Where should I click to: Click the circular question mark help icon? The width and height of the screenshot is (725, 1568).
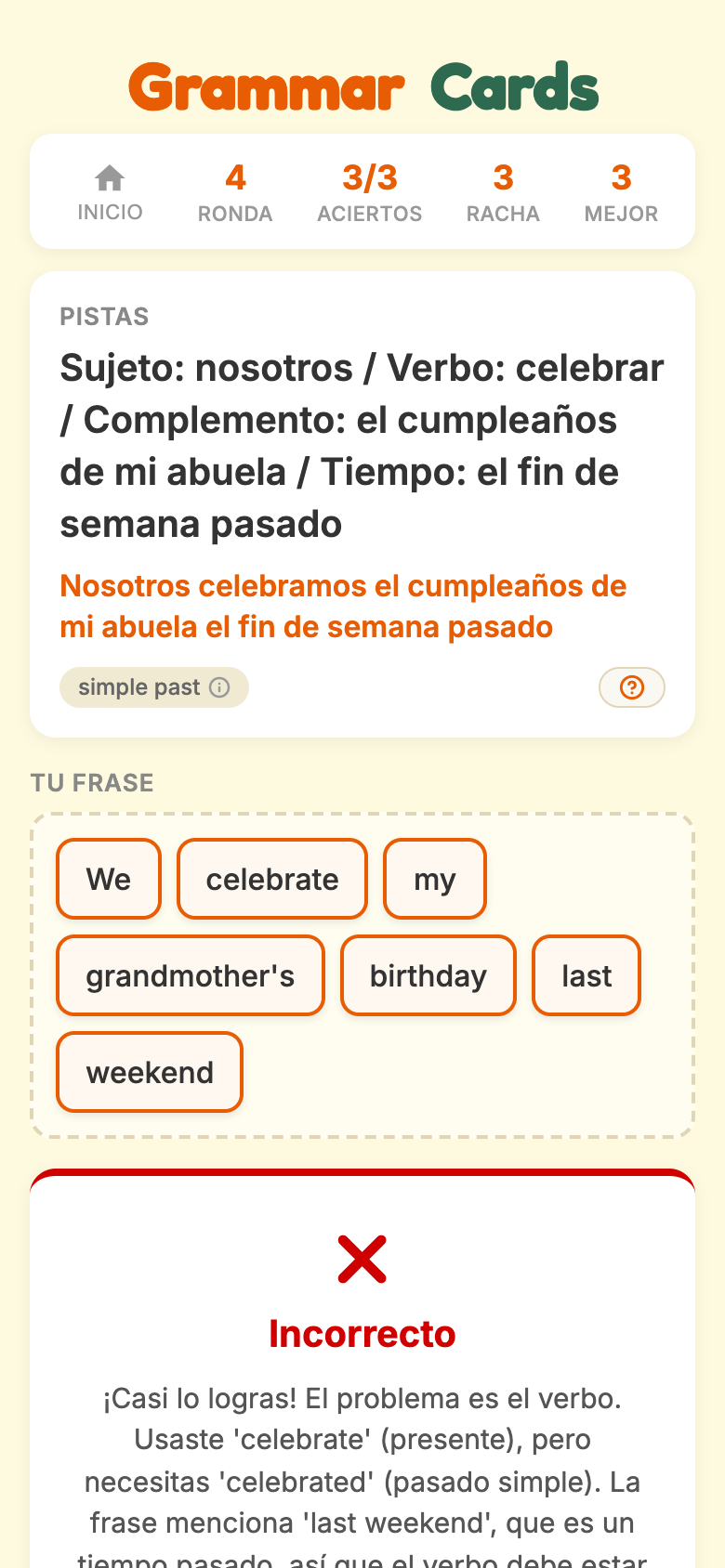(x=631, y=687)
